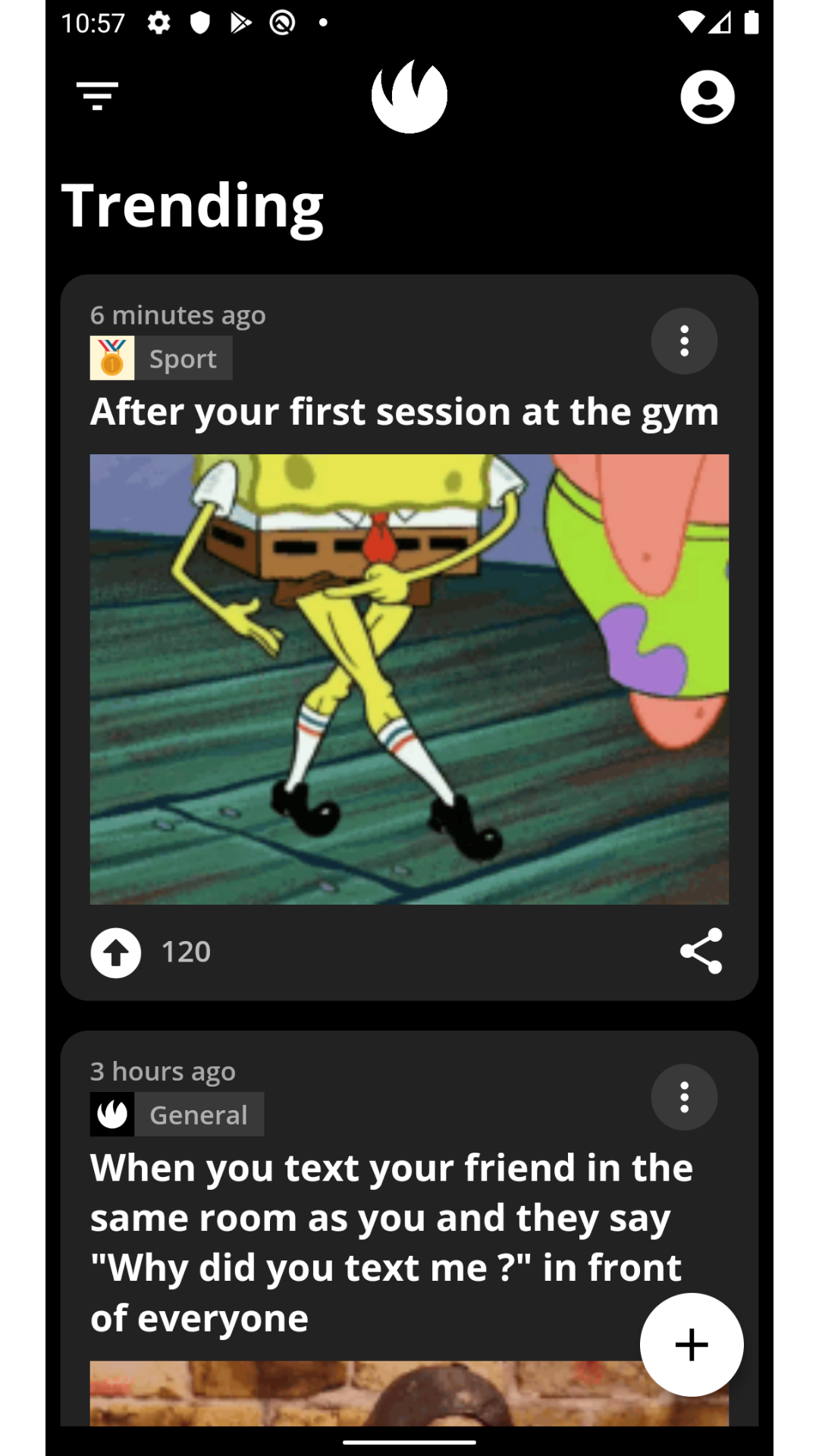Tap the flame logo at top
Screen dimensions: 819x1456
tap(409, 96)
